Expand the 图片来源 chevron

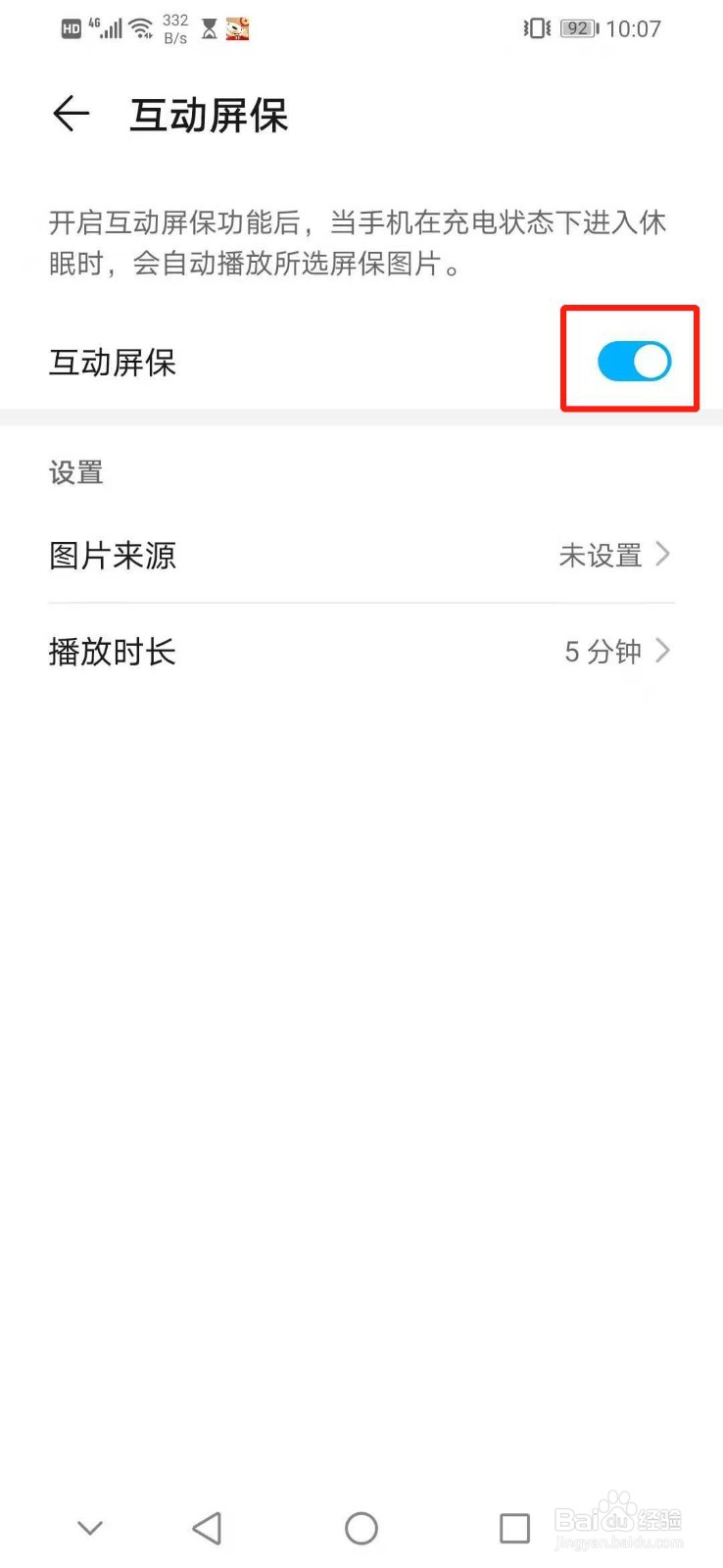pos(664,555)
